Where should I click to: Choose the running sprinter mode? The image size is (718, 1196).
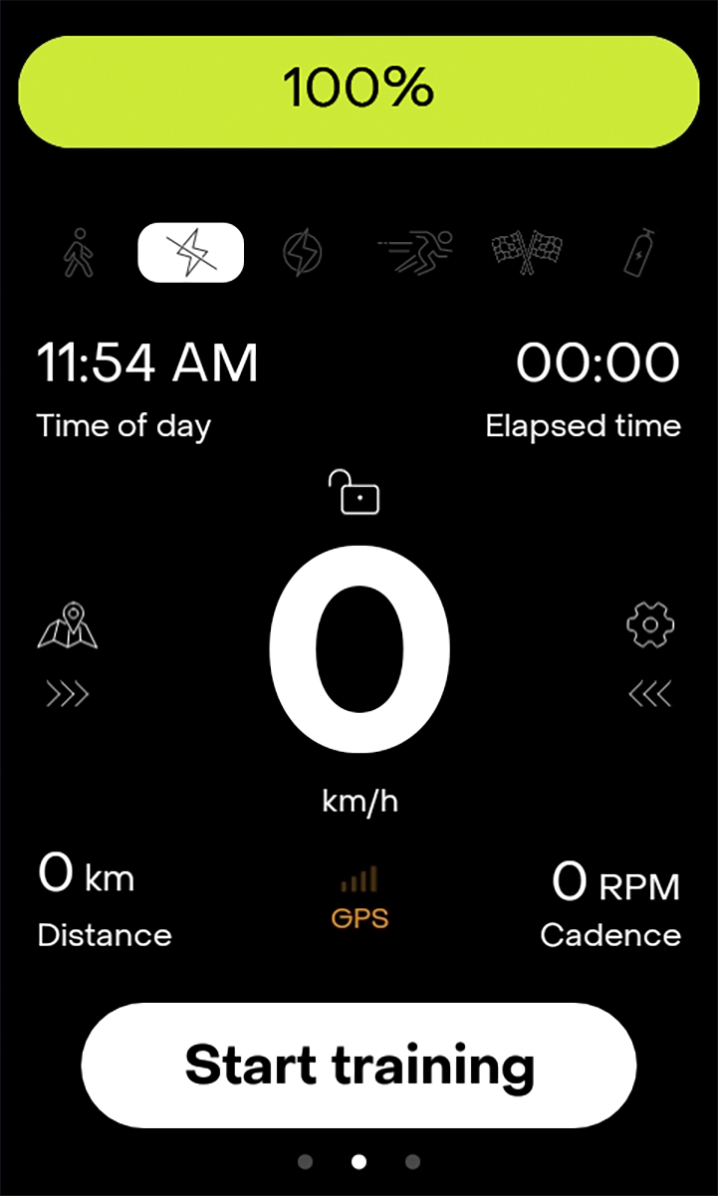pos(417,252)
